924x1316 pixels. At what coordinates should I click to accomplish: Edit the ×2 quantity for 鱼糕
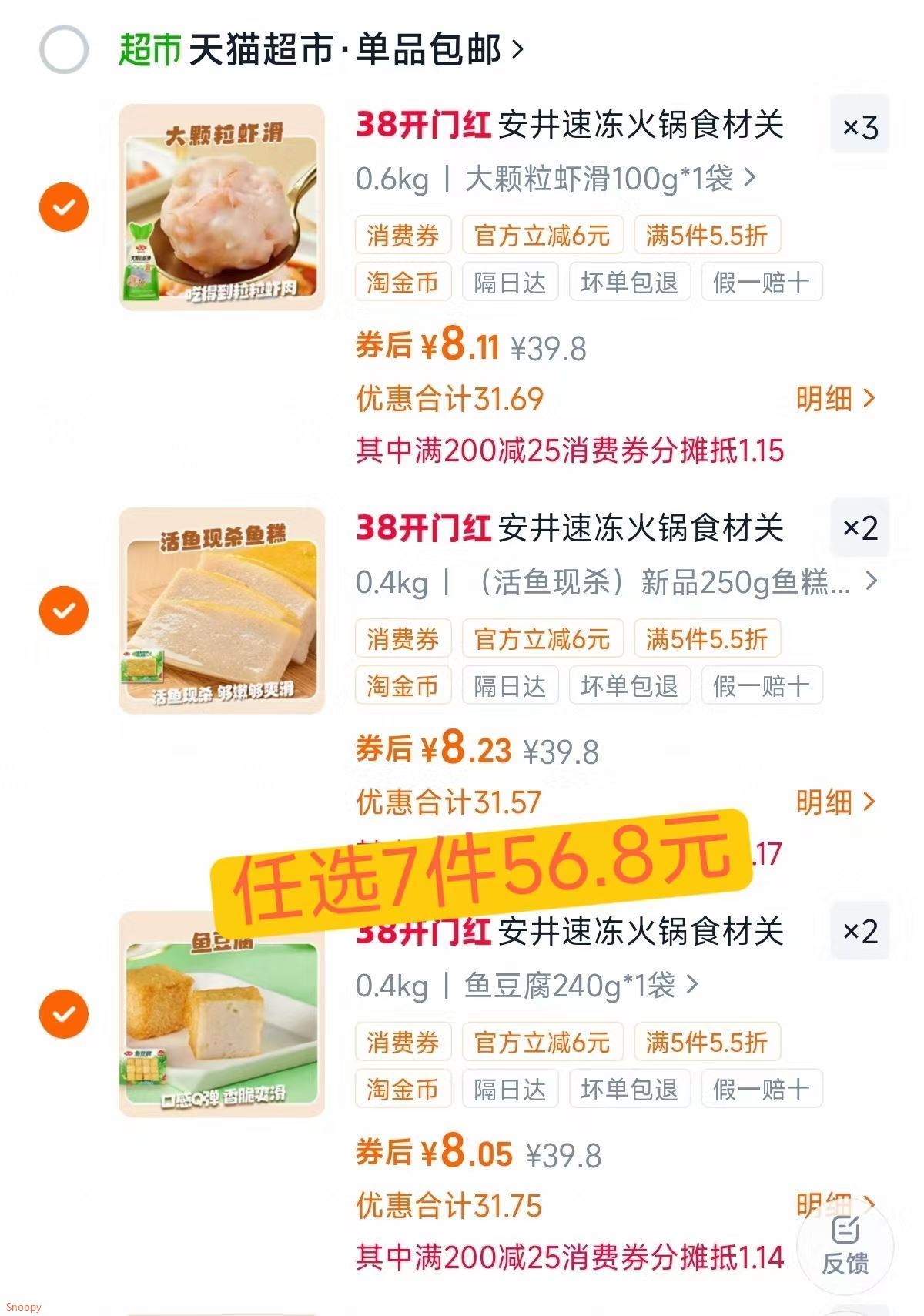tap(859, 528)
